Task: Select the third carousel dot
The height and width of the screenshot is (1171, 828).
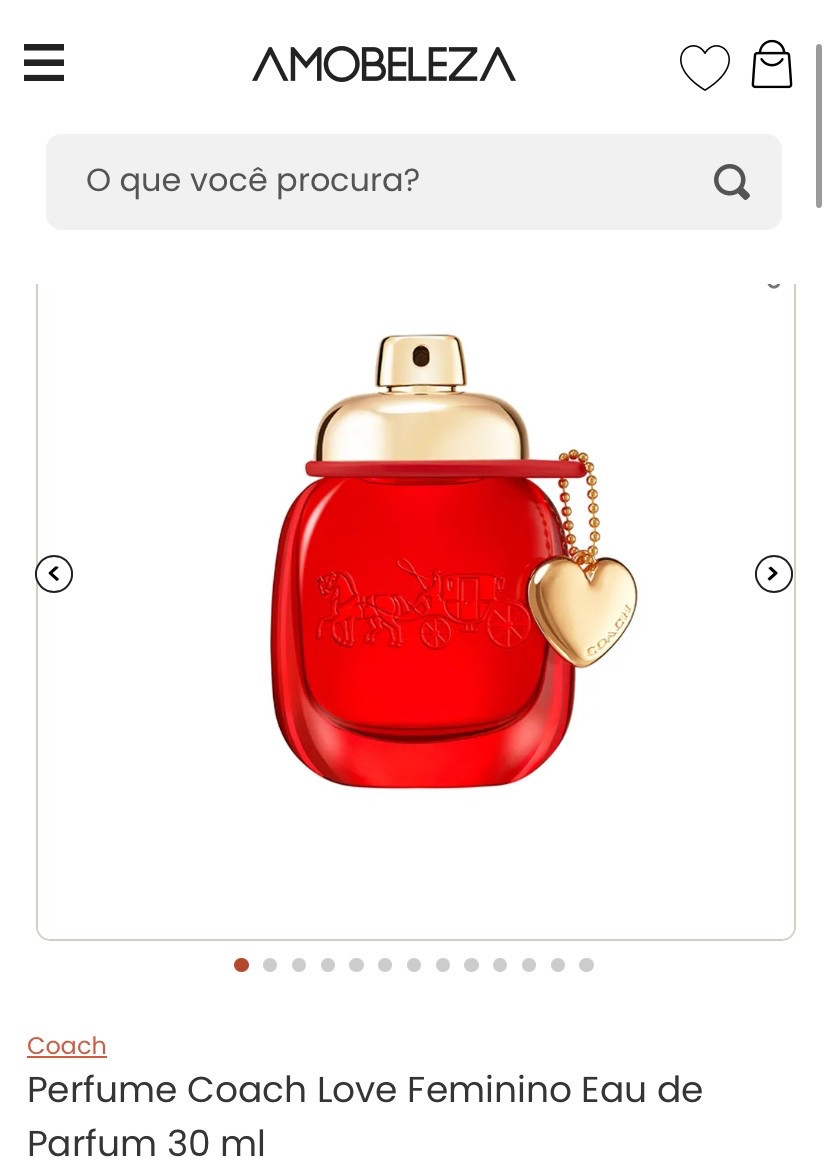Action: 298,964
